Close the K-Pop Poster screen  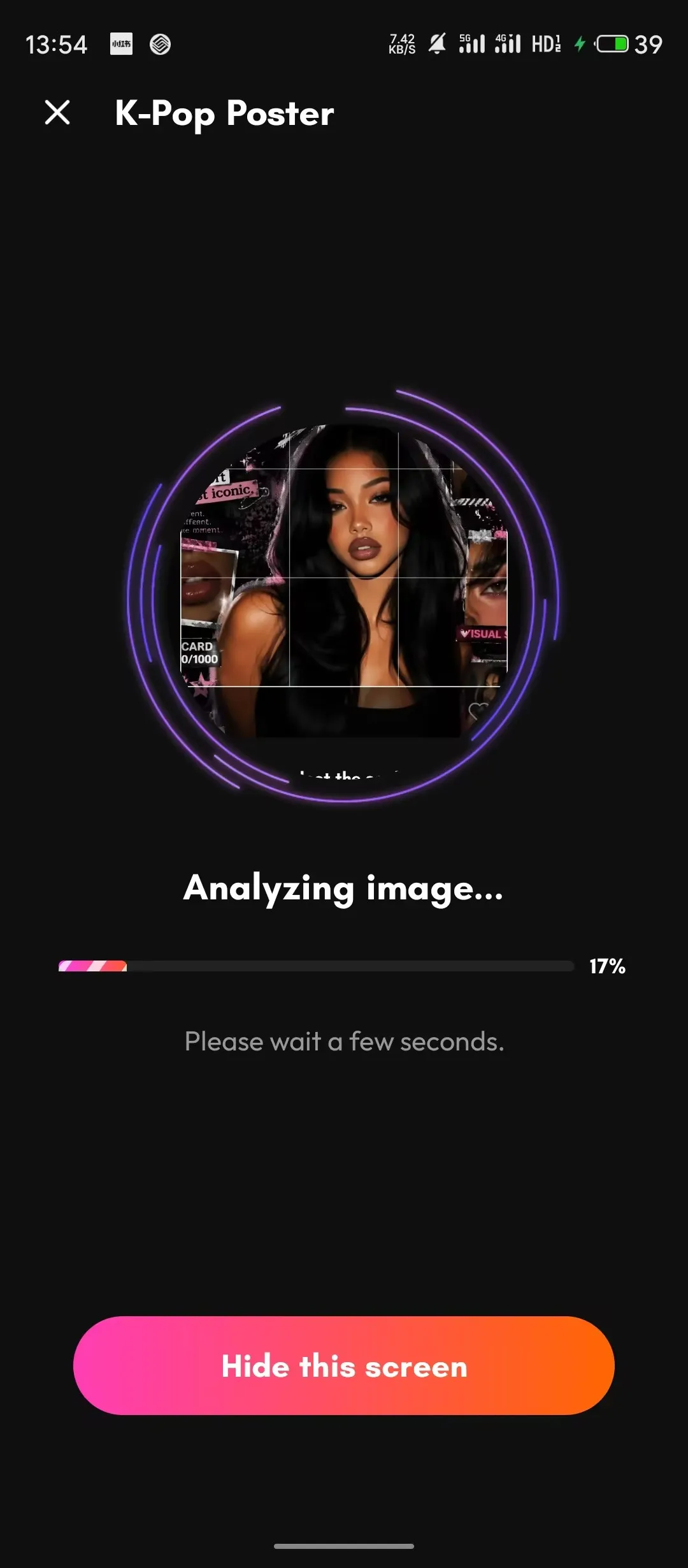click(x=57, y=113)
